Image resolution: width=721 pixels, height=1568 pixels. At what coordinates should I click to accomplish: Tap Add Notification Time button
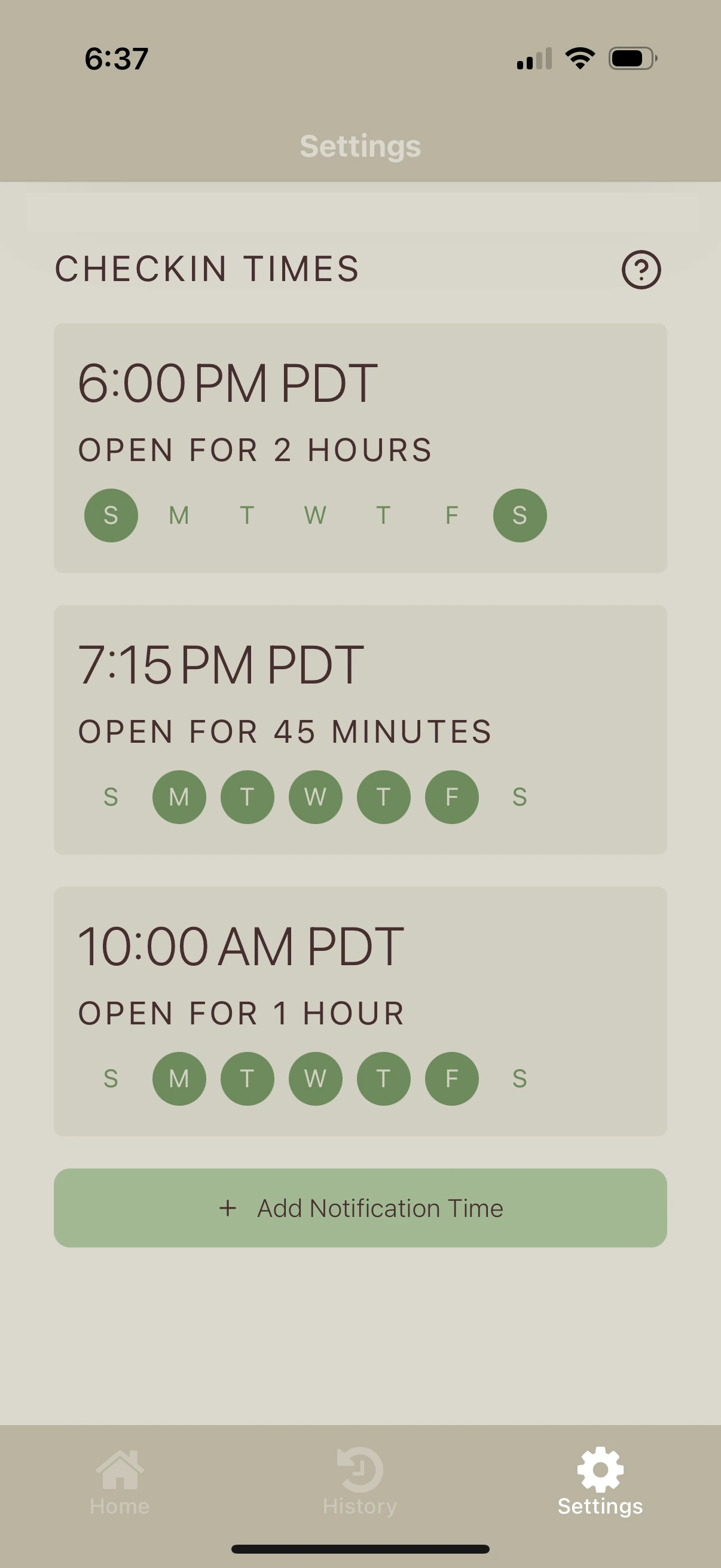pos(360,1208)
